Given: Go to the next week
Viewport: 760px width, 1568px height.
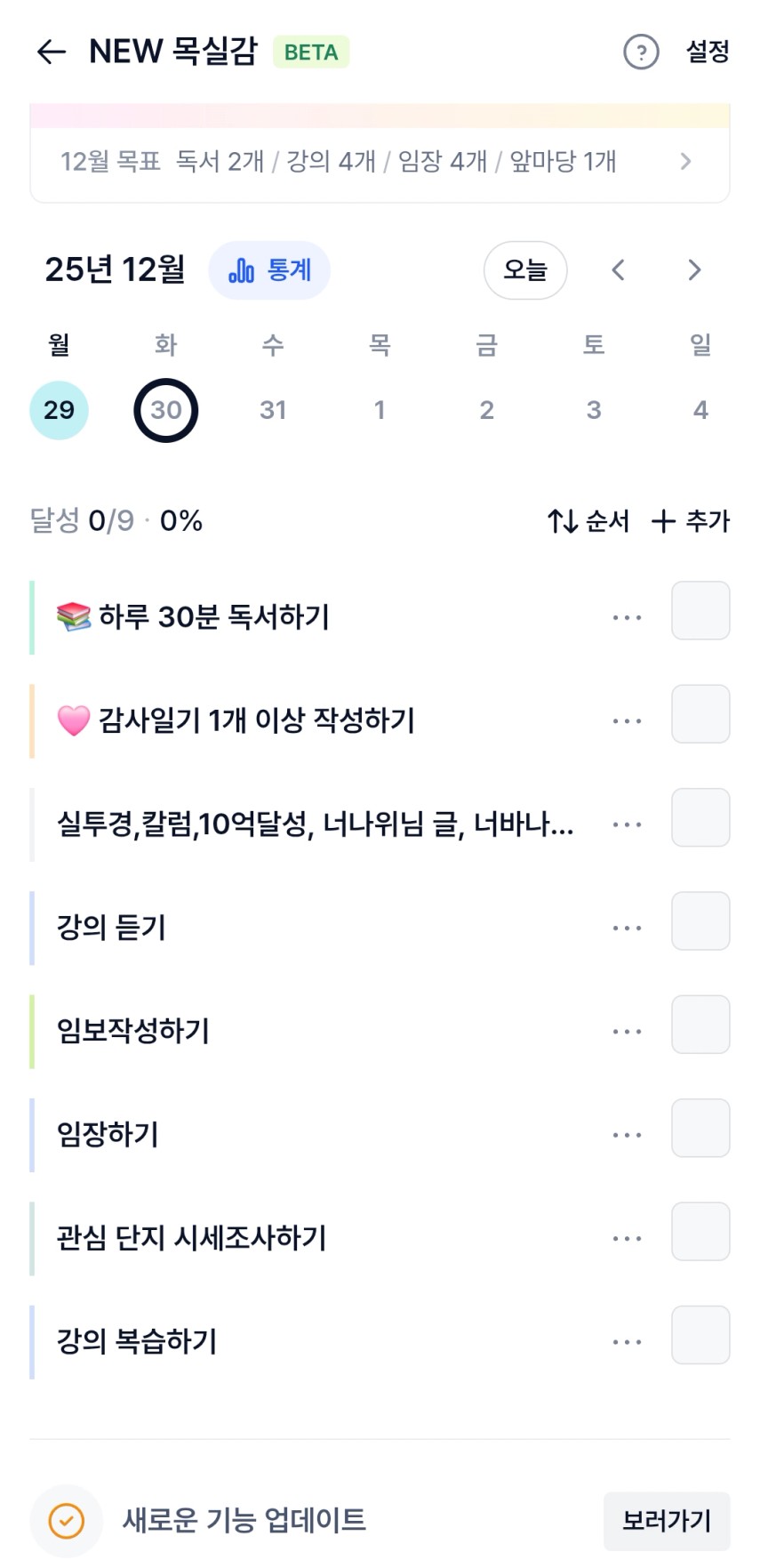Looking at the screenshot, I should click(694, 269).
